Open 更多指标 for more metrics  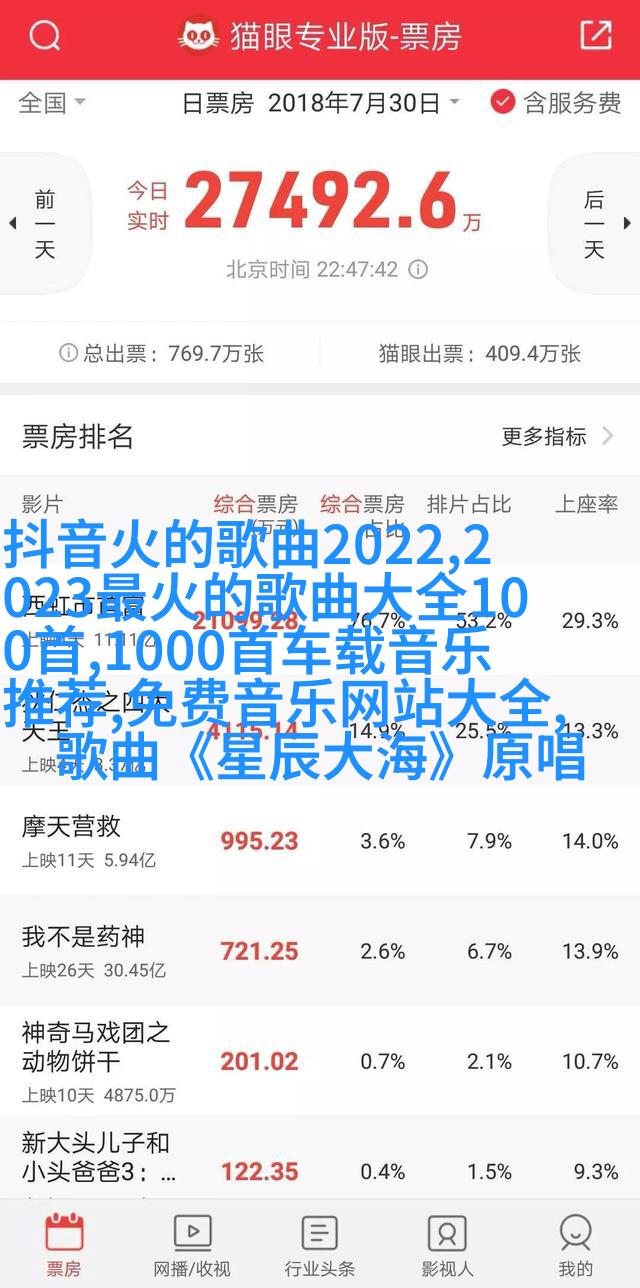pyautogui.click(x=558, y=436)
